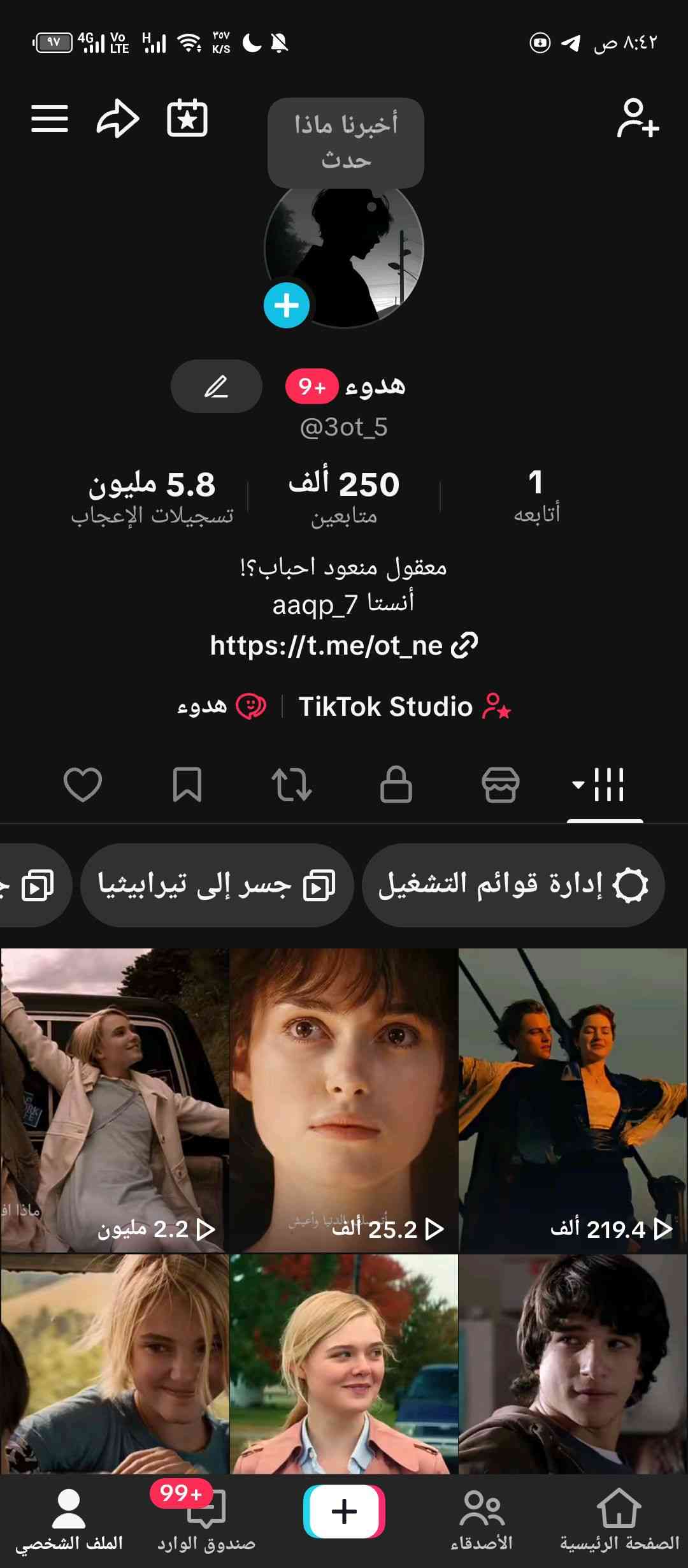Switch to the saved bookmarks tab

pos(187,784)
